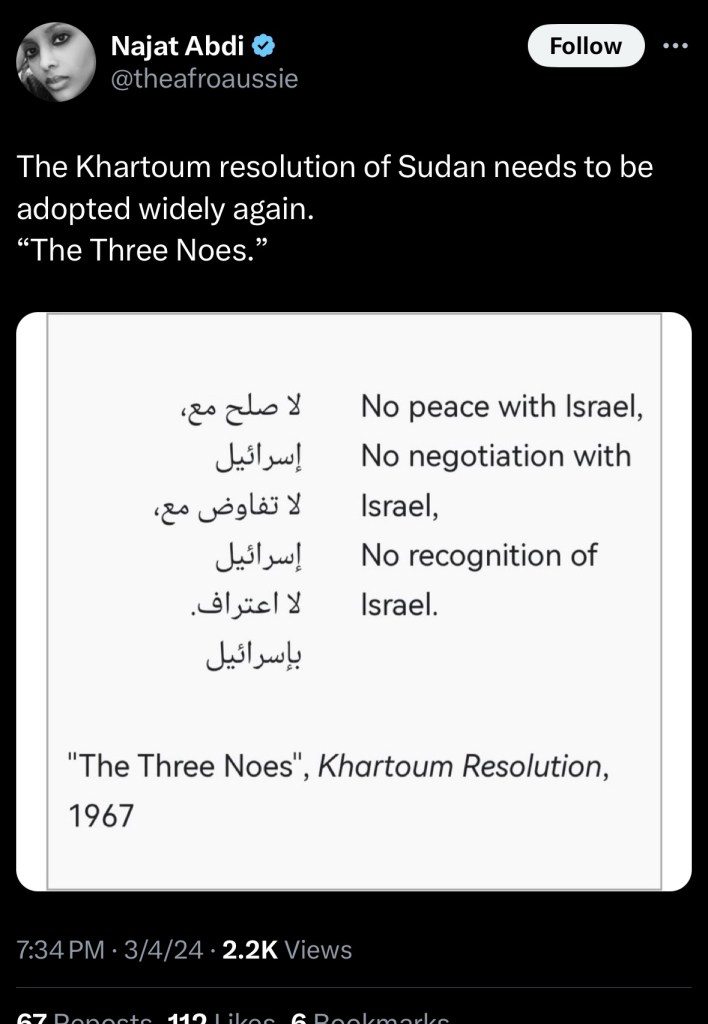Expand the Three Noes attached image
Image resolution: width=708 pixels, height=1024 pixels.
(x=354, y=601)
